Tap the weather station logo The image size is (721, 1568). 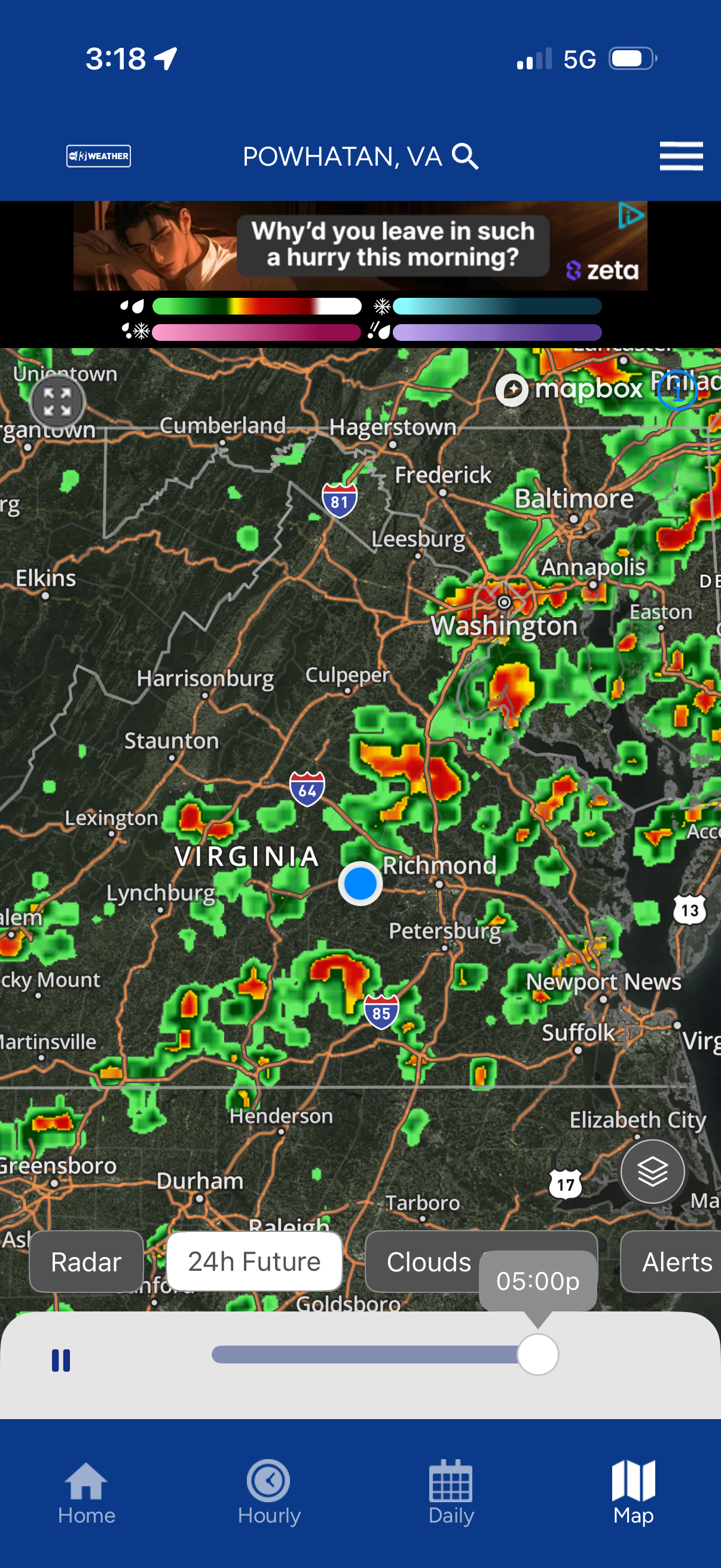(99, 156)
